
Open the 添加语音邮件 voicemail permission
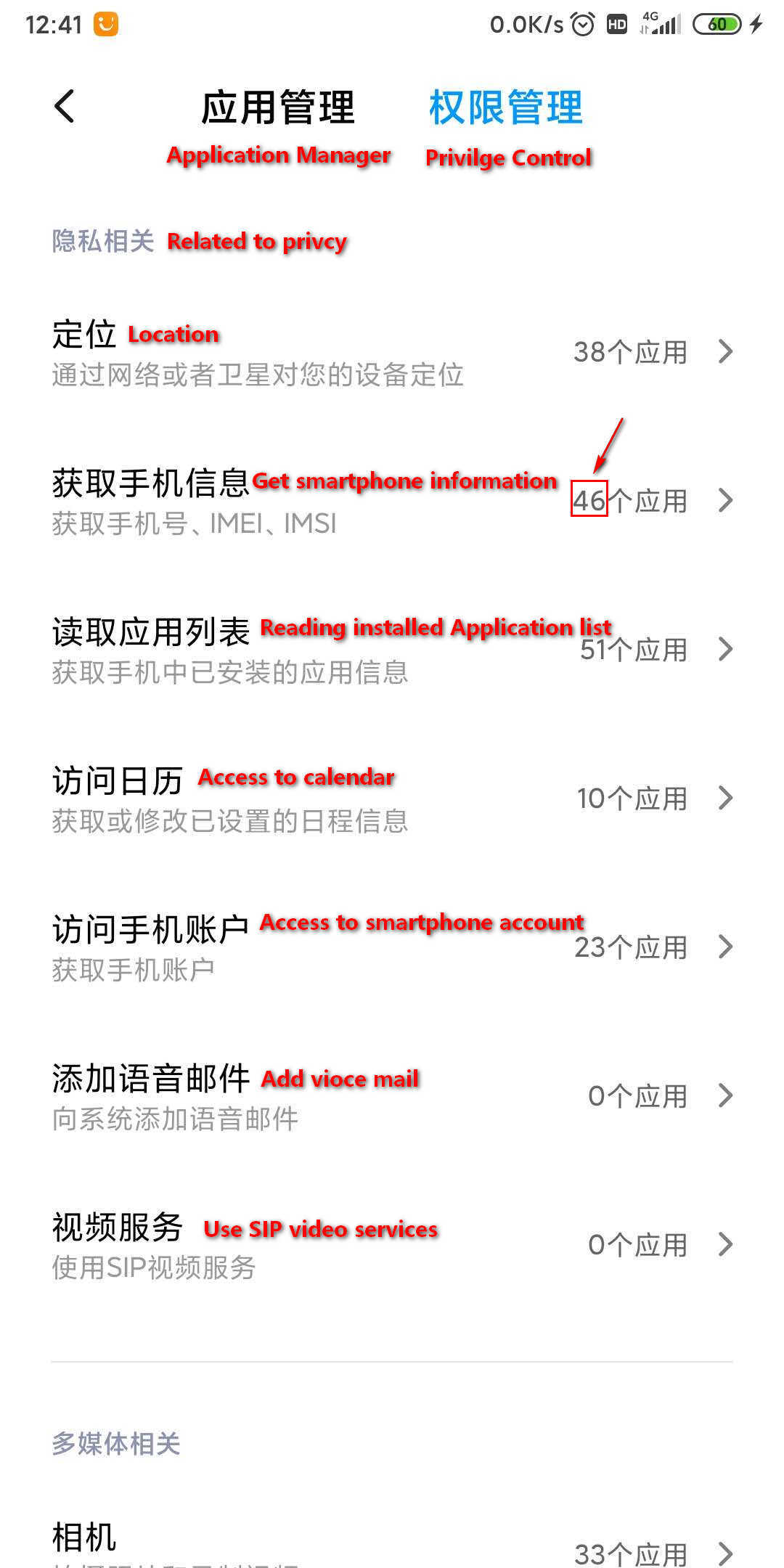click(x=392, y=1096)
